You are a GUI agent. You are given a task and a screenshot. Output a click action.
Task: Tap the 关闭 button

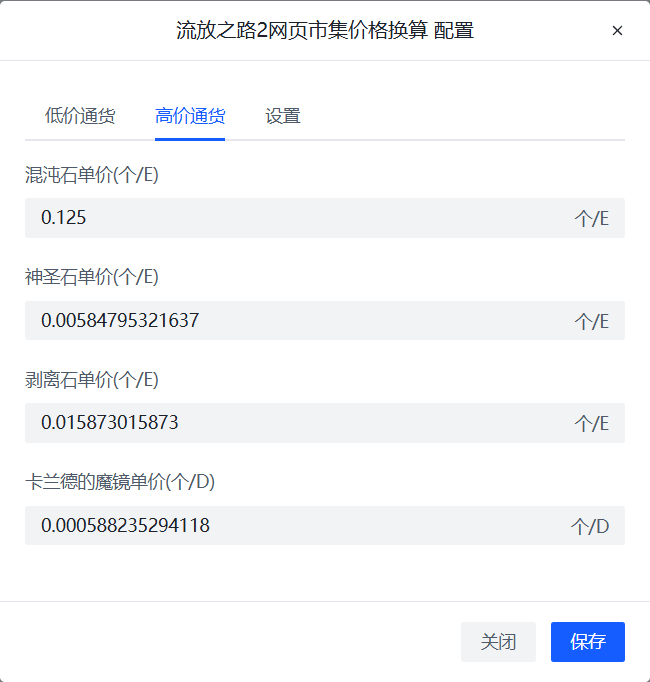tap(498, 642)
